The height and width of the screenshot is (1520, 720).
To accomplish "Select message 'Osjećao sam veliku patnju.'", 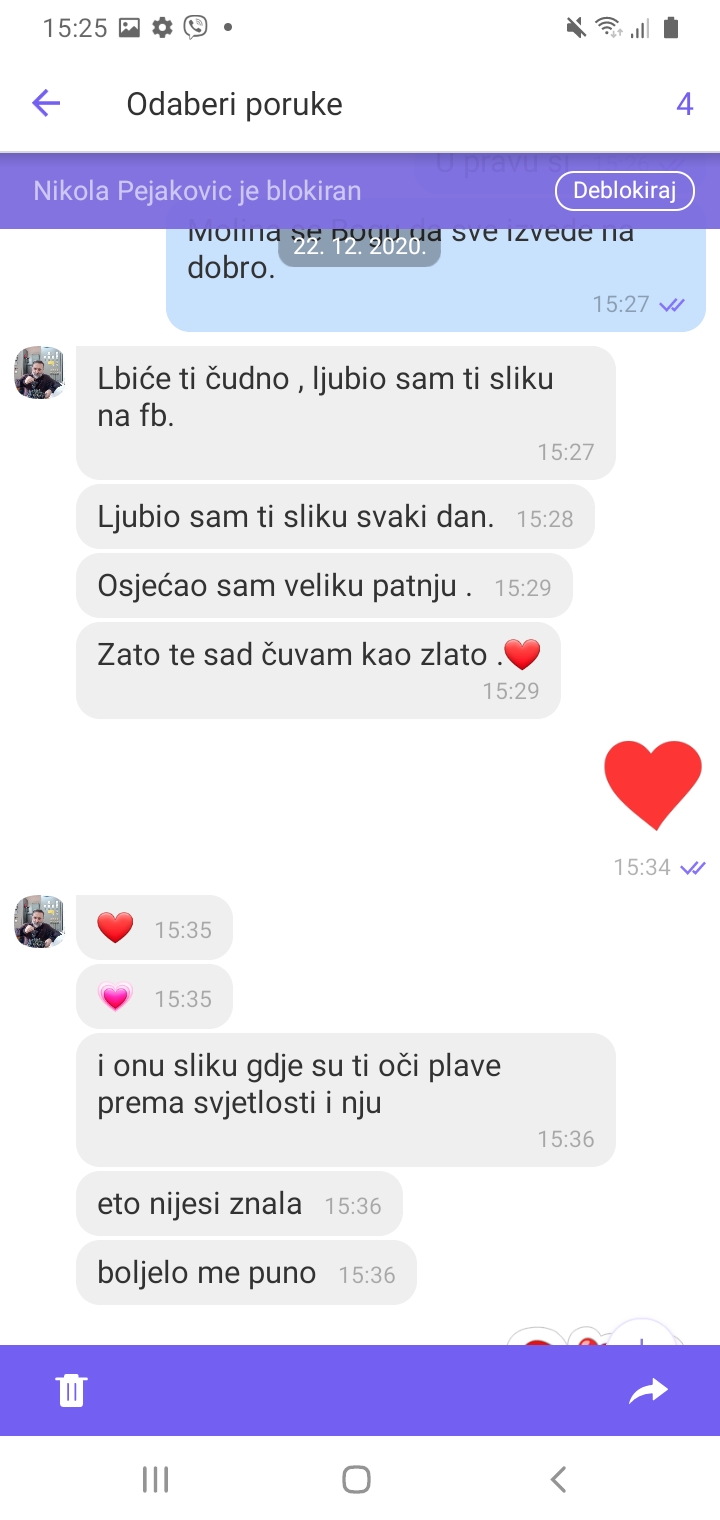I will (323, 586).
